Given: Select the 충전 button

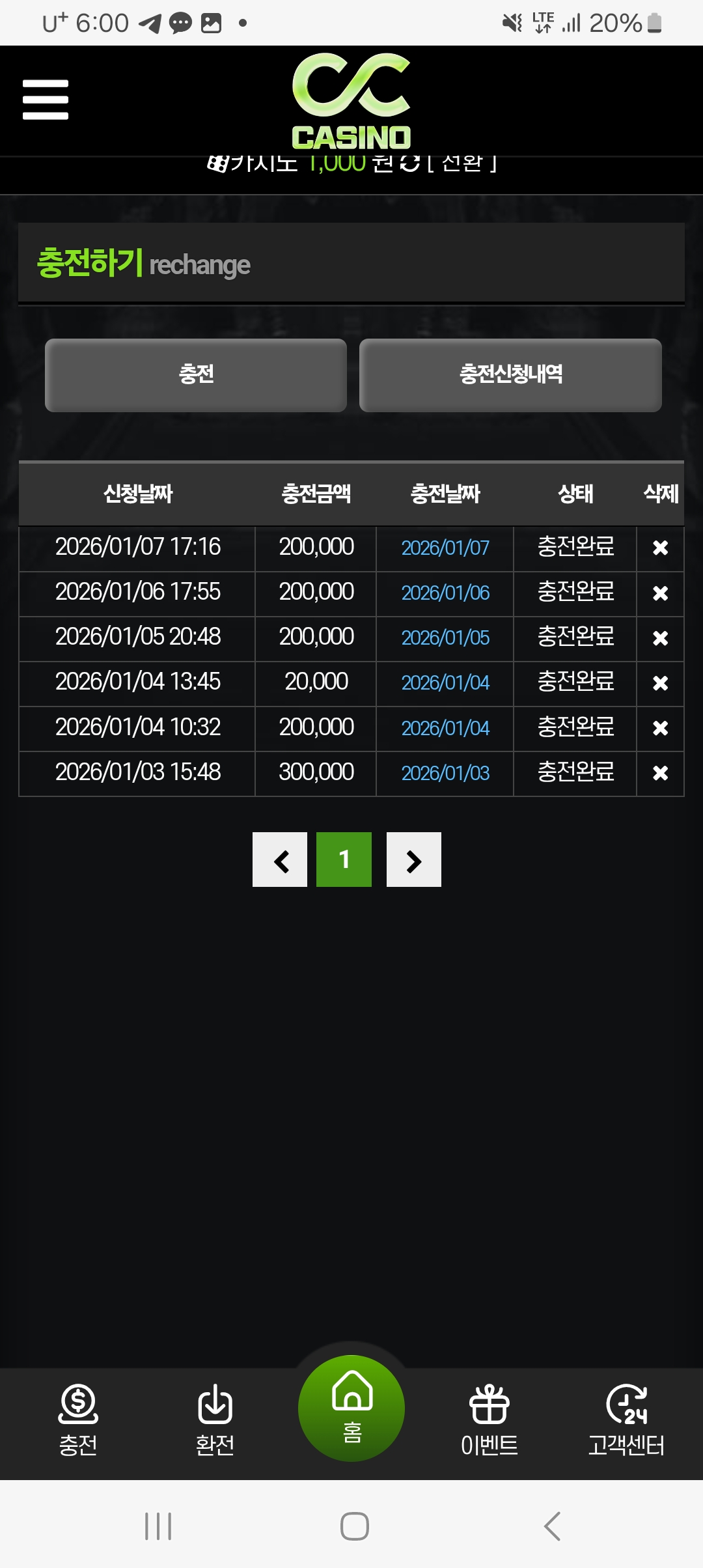Looking at the screenshot, I should pos(196,375).
